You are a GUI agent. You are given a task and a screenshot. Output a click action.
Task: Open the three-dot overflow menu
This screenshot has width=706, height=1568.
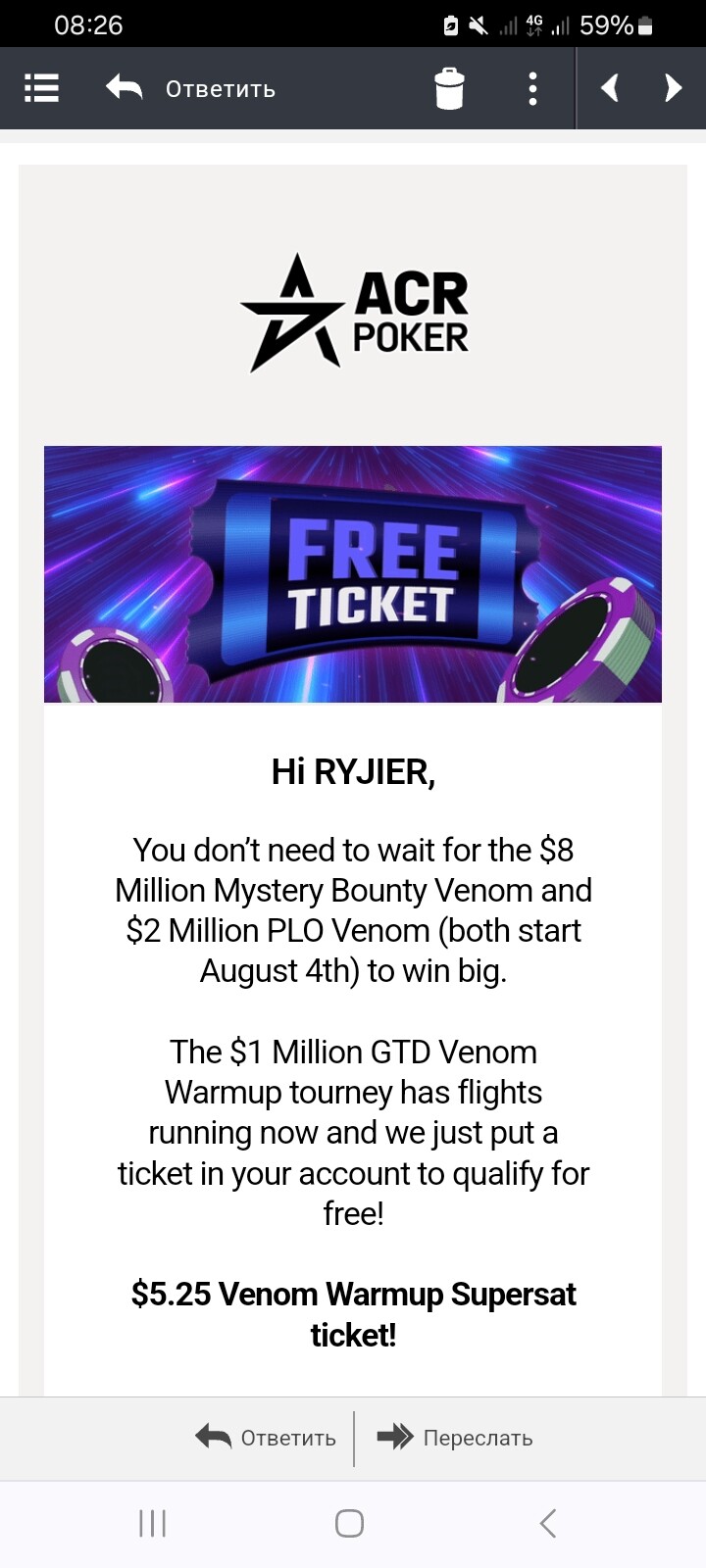click(x=532, y=88)
